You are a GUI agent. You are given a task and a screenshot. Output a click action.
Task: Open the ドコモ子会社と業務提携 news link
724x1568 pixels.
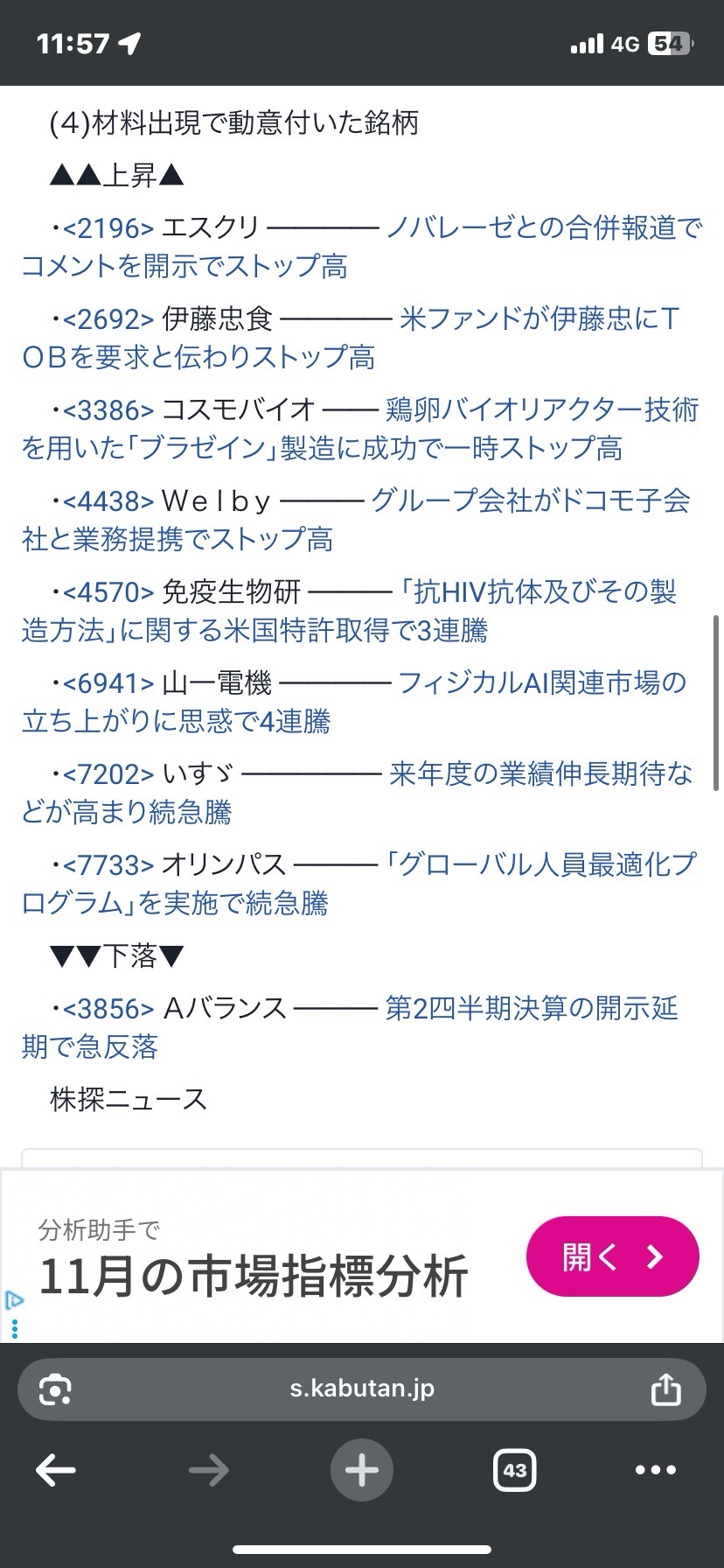(529, 501)
